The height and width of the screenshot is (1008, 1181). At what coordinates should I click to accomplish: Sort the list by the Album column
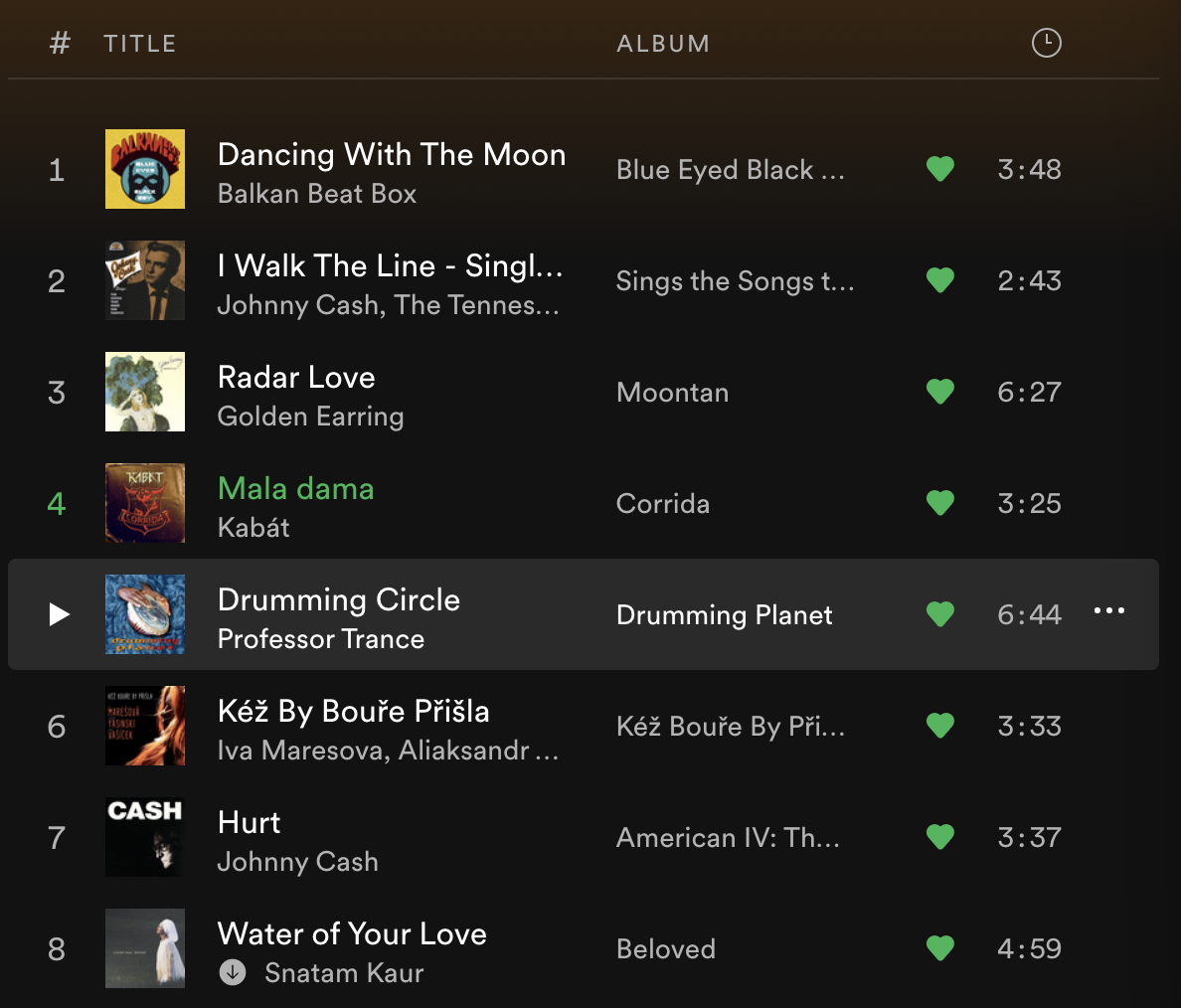click(x=662, y=44)
